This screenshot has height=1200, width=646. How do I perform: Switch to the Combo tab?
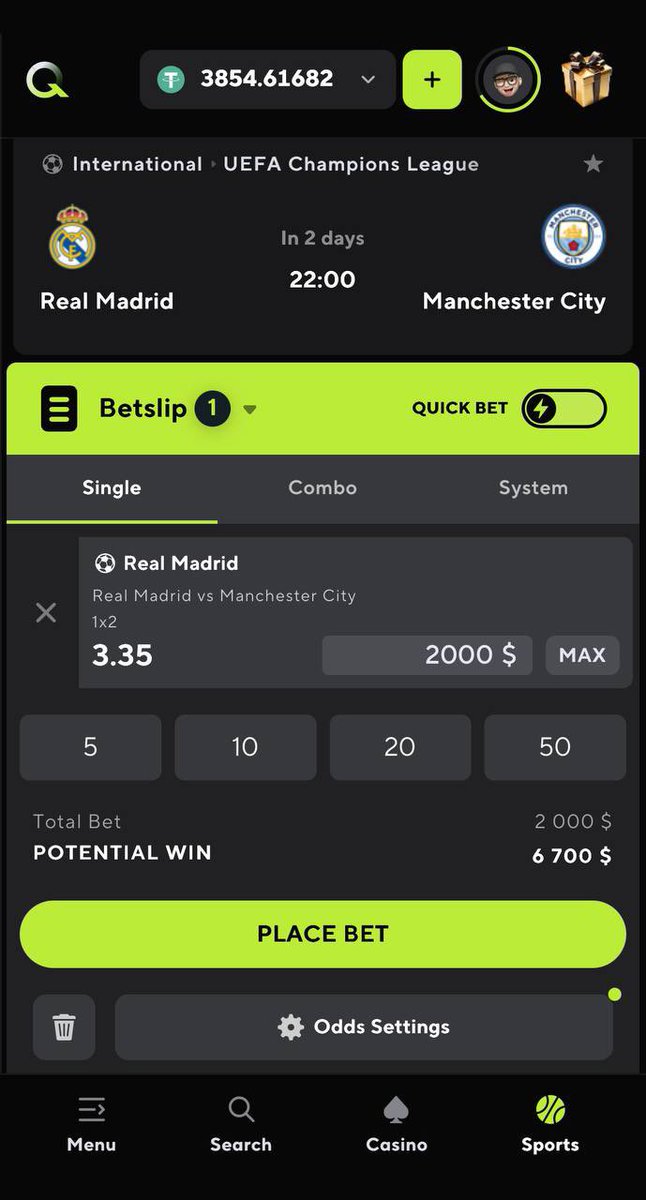pos(322,488)
